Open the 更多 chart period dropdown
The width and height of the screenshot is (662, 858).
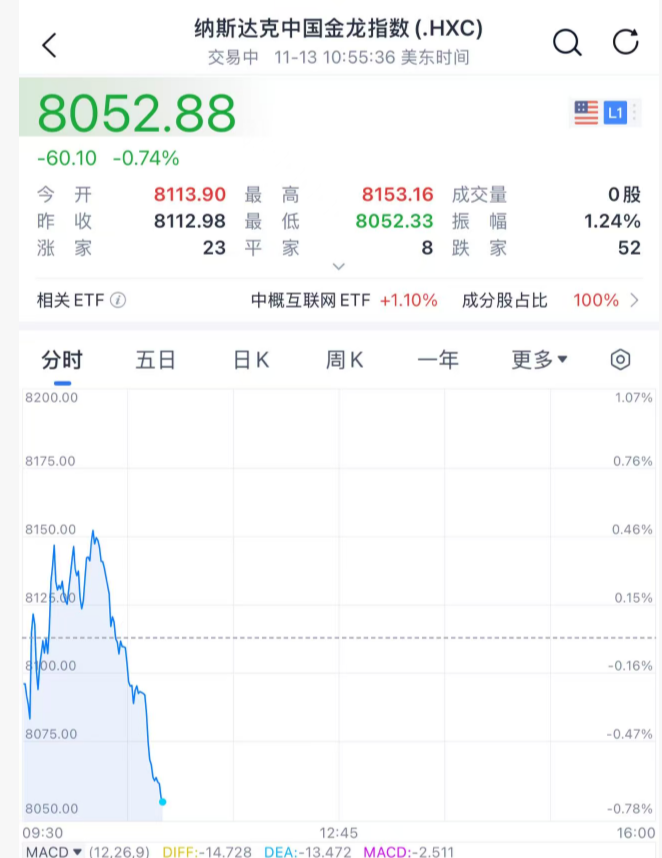click(x=539, y=360)
